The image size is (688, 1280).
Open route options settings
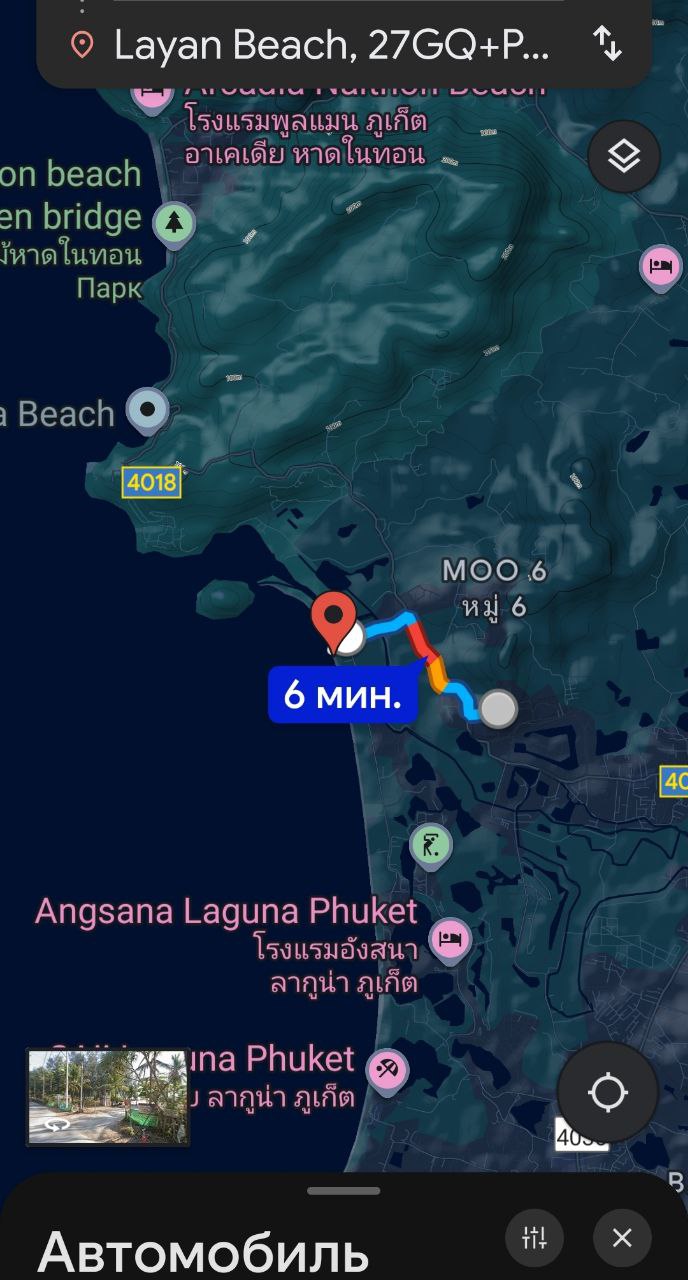pos(534,1239)
